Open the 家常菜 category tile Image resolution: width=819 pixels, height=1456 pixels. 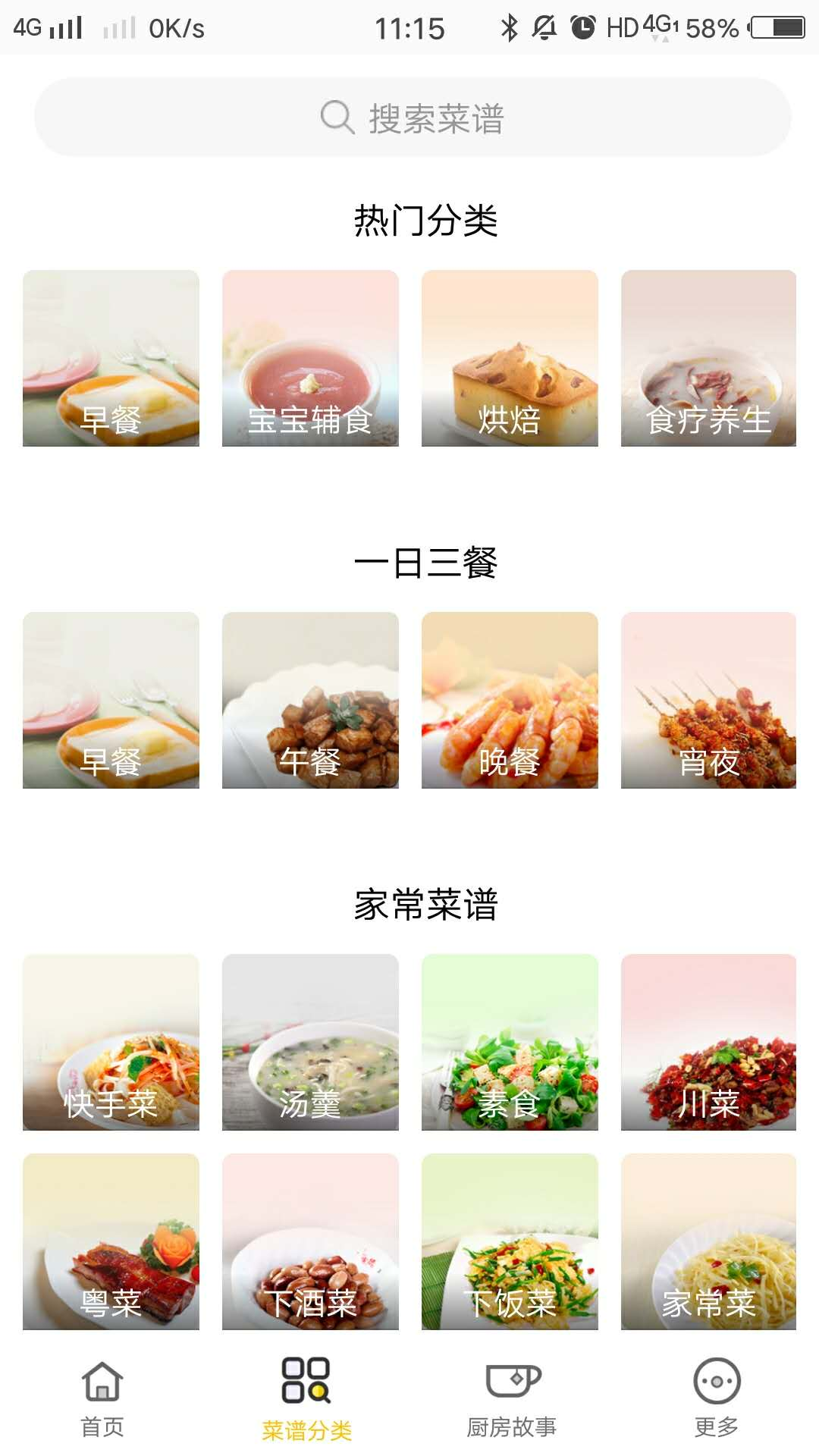[708, 1241]
